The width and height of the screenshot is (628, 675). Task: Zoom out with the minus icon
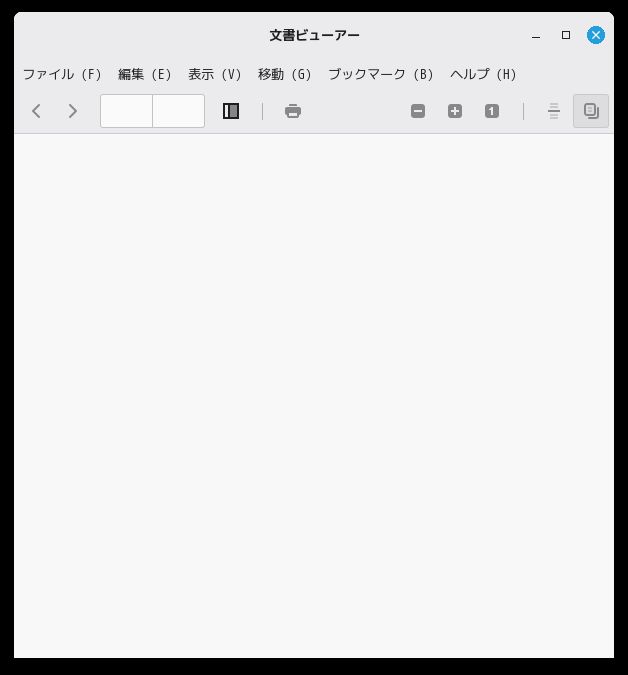[x=418, y=111]
